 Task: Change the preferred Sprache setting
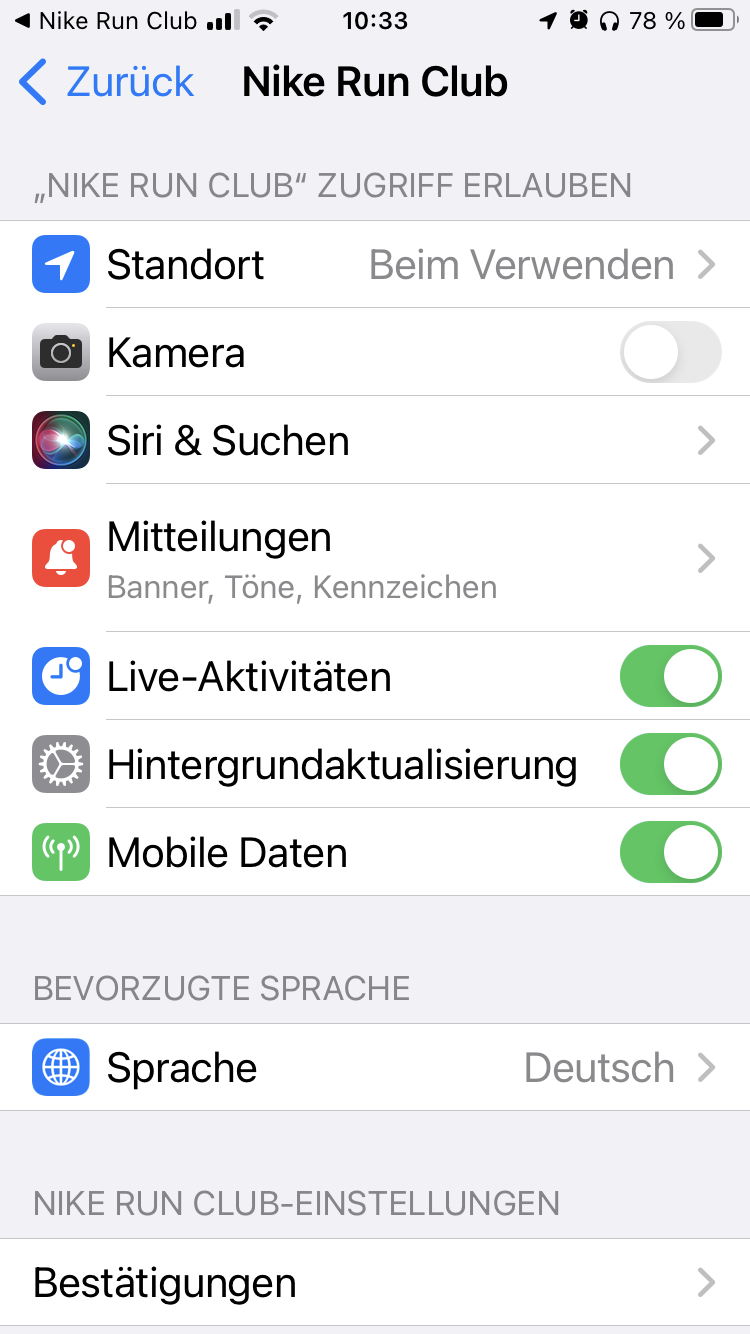pos(375,1068)
